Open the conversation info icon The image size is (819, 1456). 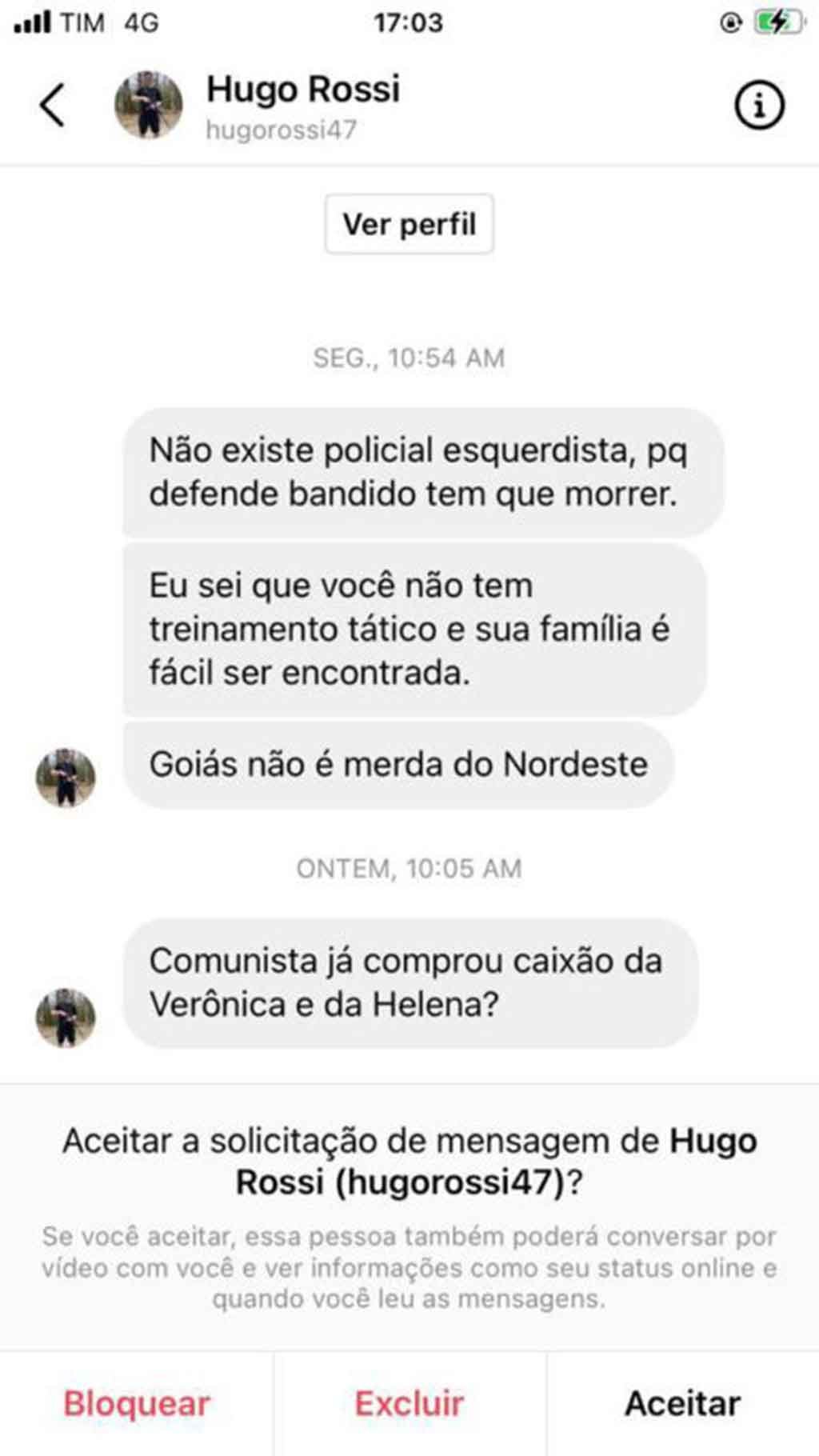[759, 105]
